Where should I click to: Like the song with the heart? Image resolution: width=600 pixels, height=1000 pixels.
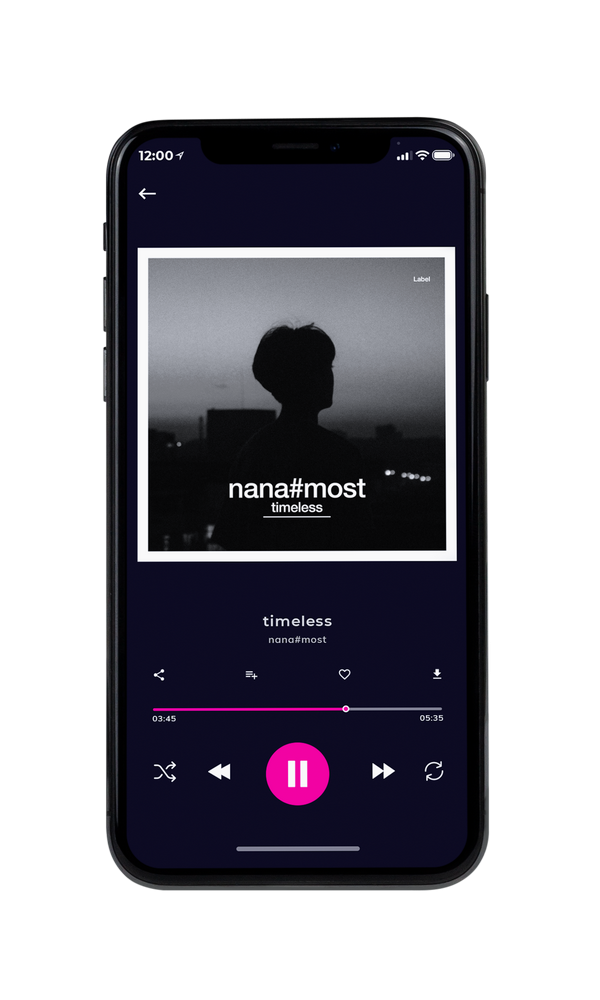344,674
